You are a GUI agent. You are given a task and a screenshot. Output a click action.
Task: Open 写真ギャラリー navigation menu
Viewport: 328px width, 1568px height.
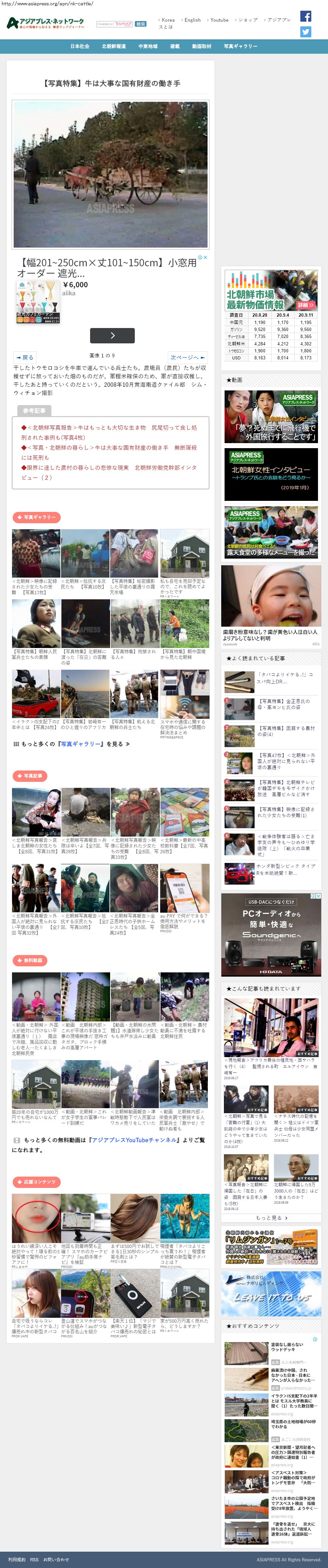click(240, 46)
